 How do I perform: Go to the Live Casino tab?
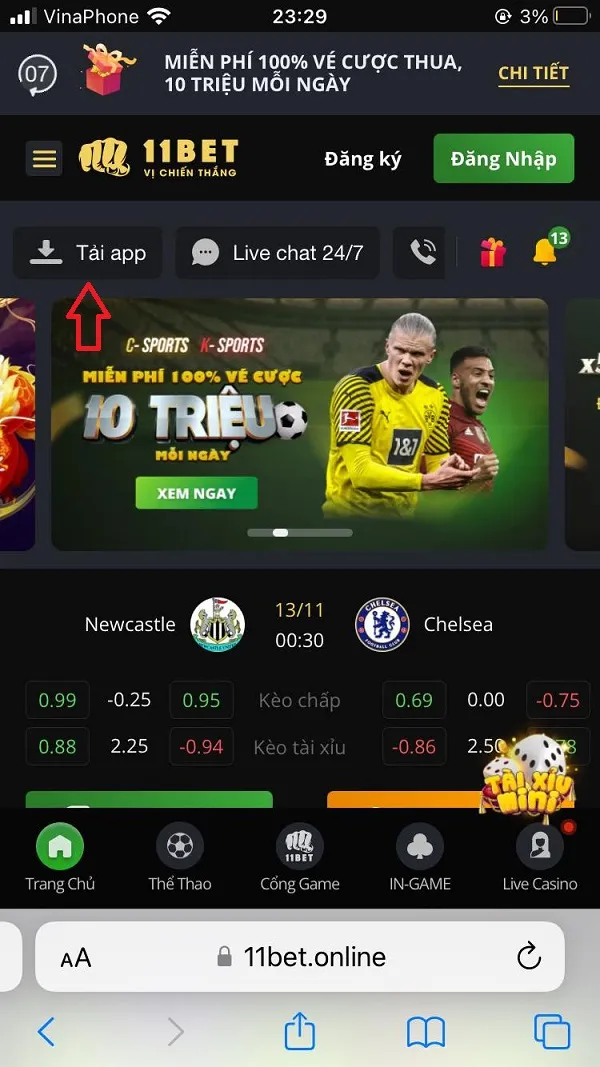coord(540,860)
